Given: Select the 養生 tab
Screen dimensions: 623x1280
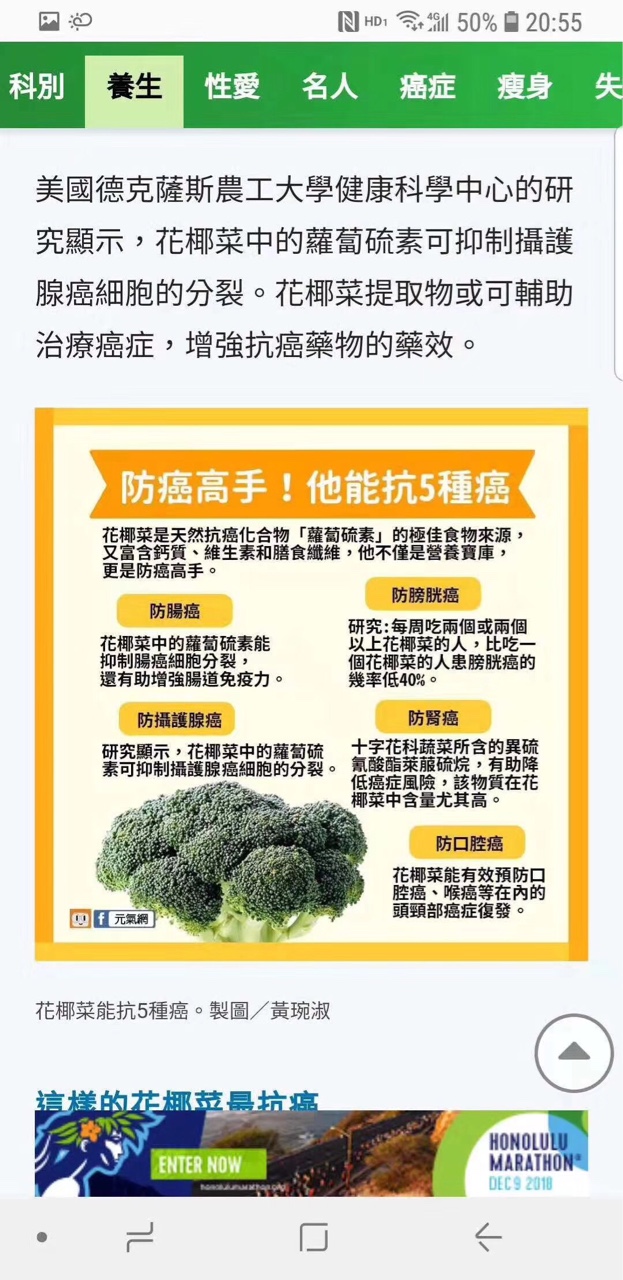Looking at the screenshot, I should pyautogui.click(x=134, y=87).
